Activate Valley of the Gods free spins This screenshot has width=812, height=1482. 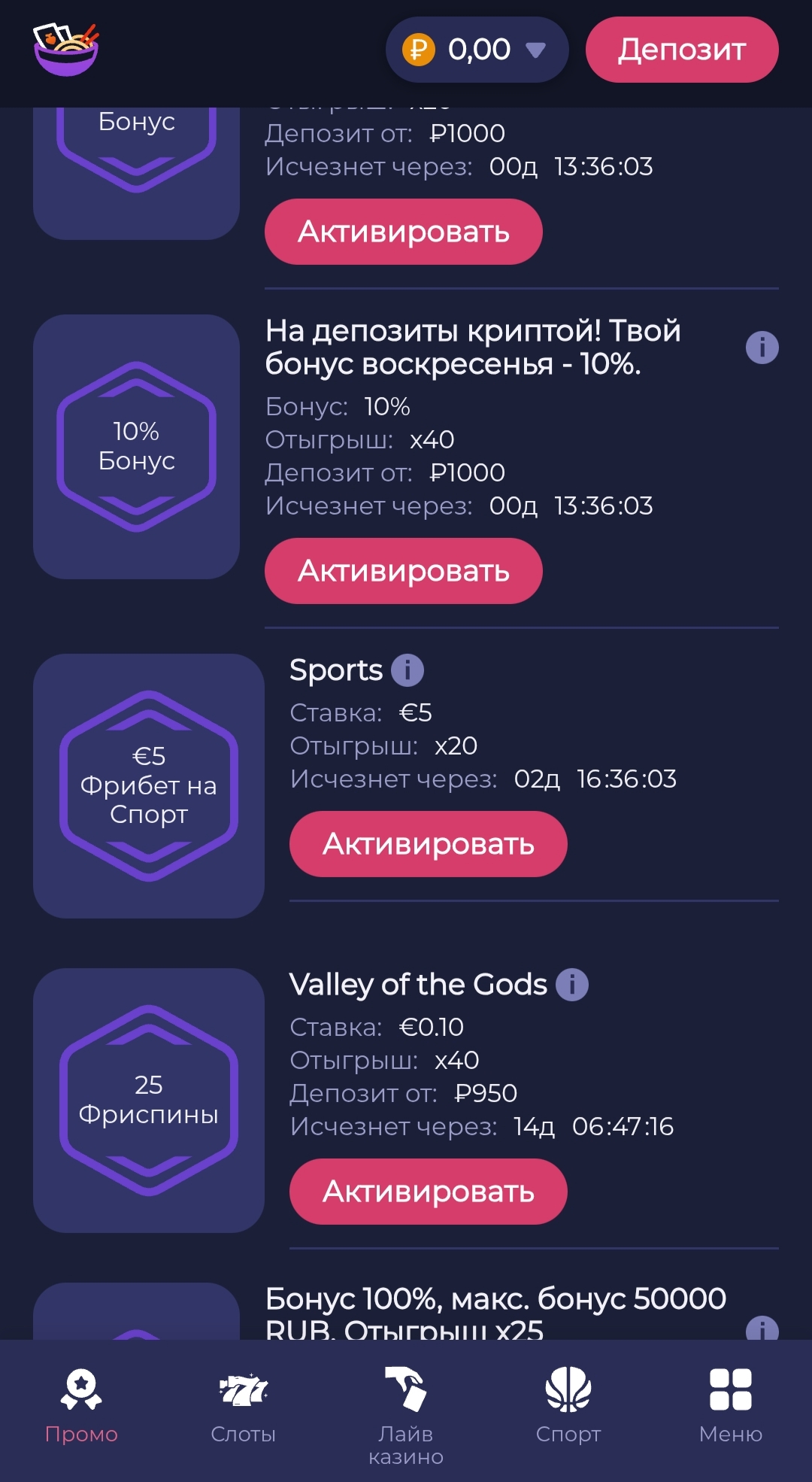(x=428, y=1192)
